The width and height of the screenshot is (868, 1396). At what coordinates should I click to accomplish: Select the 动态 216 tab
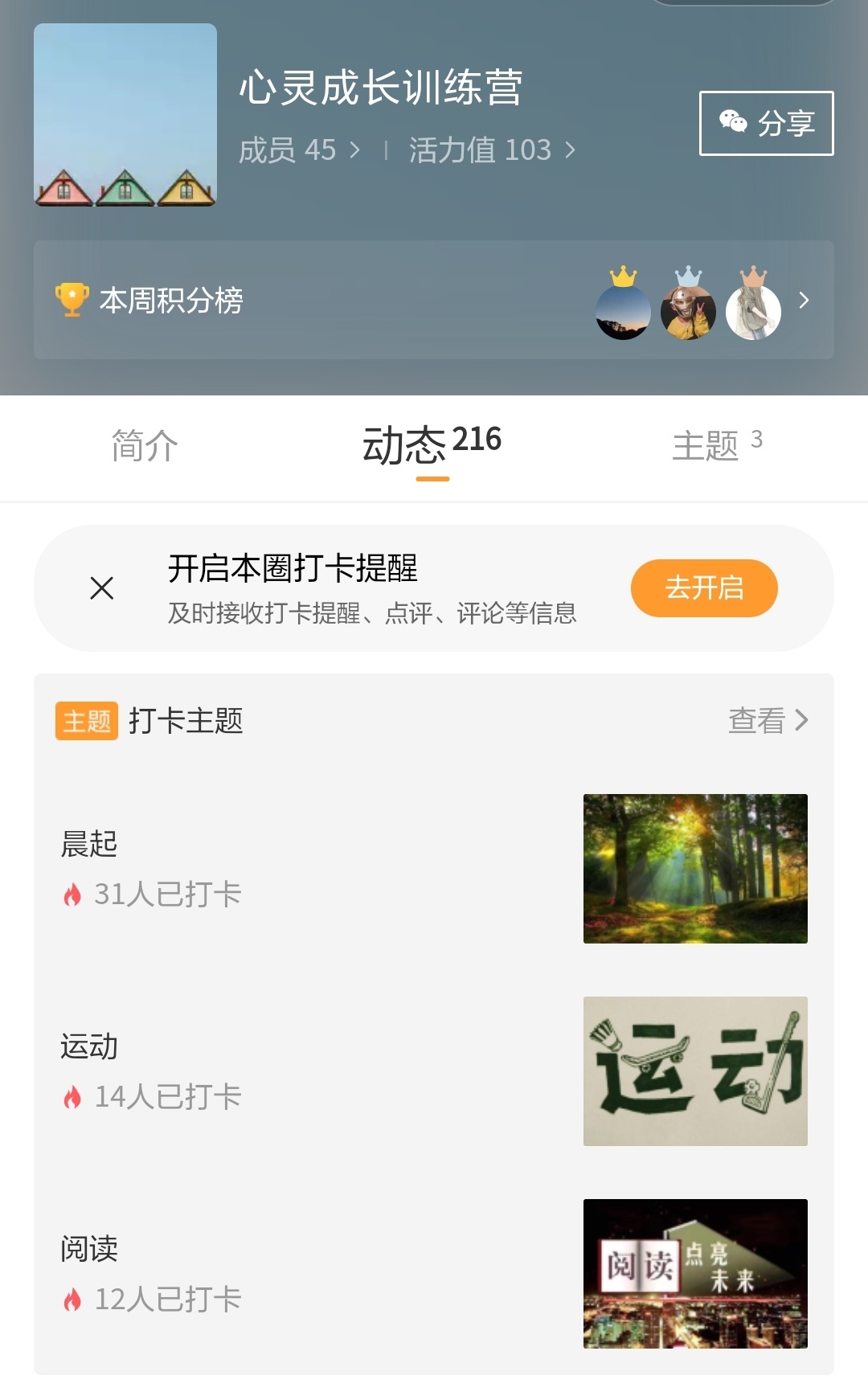[x=432, y=446]
